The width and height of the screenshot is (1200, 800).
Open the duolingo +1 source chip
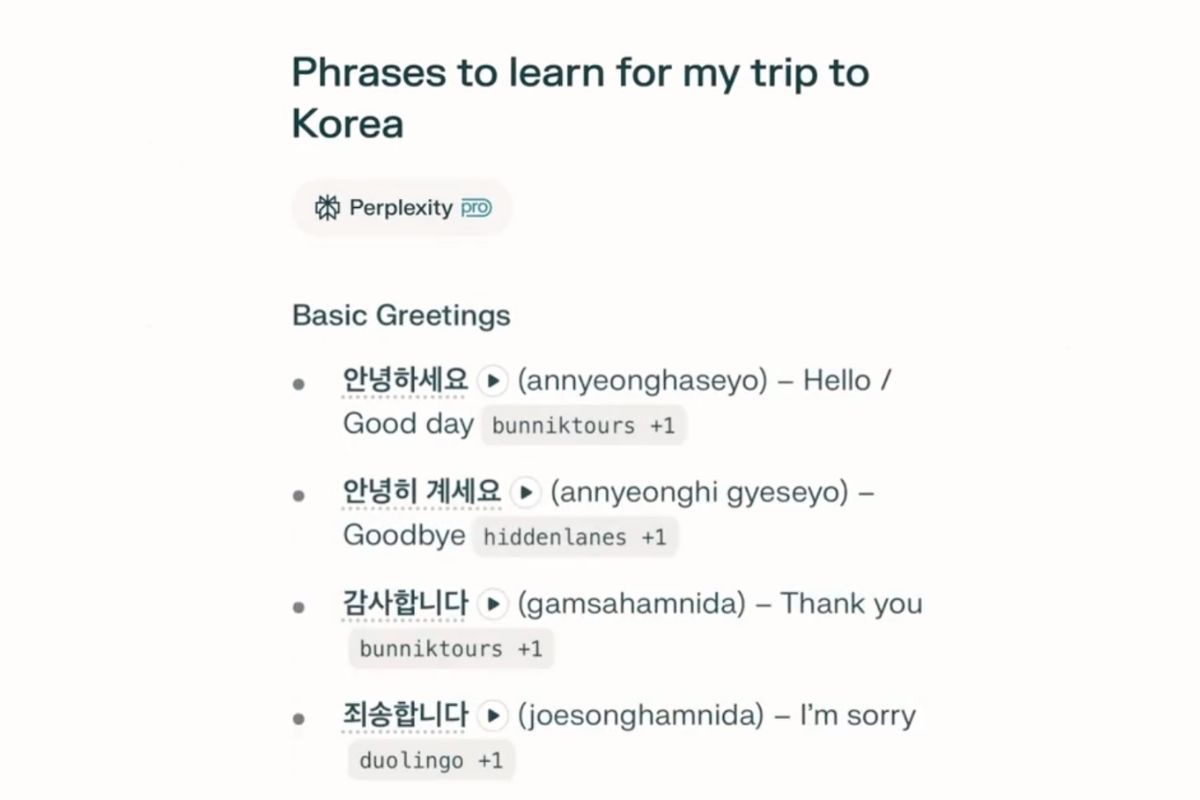pyautogui.click(x=430, y=761)
